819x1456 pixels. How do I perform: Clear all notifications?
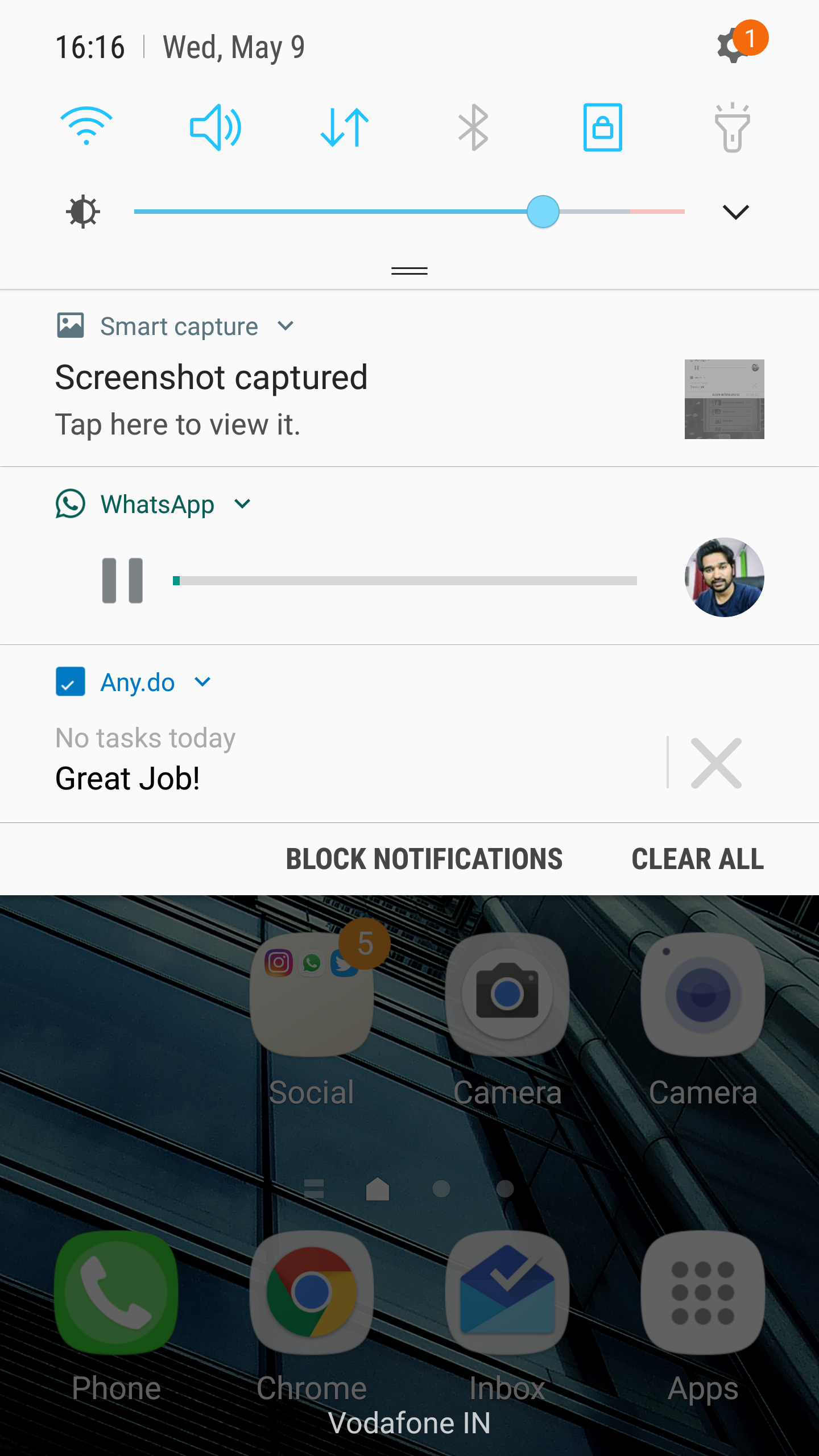pyautogui.click(x=698, y=859)
